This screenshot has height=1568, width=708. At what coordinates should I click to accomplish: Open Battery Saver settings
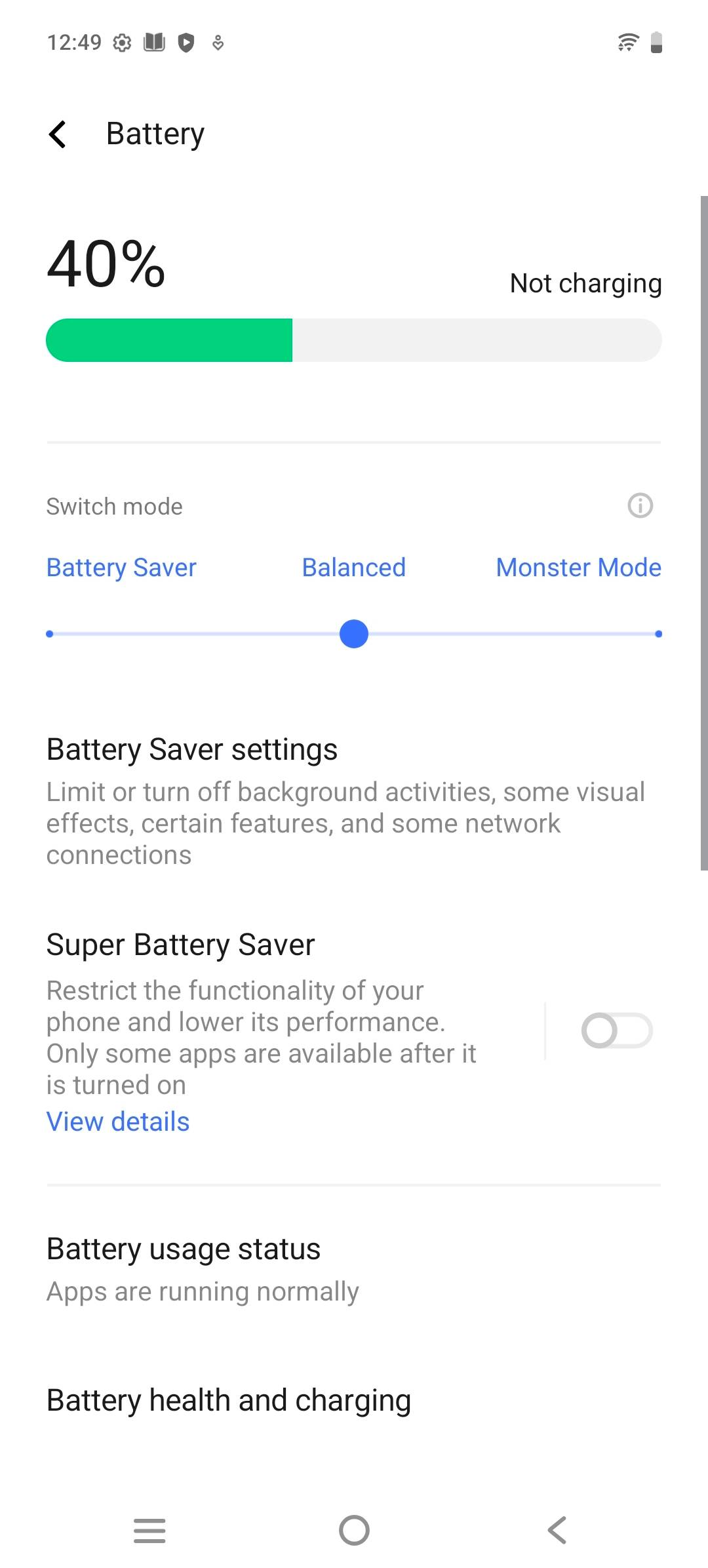tap(191, 749)
